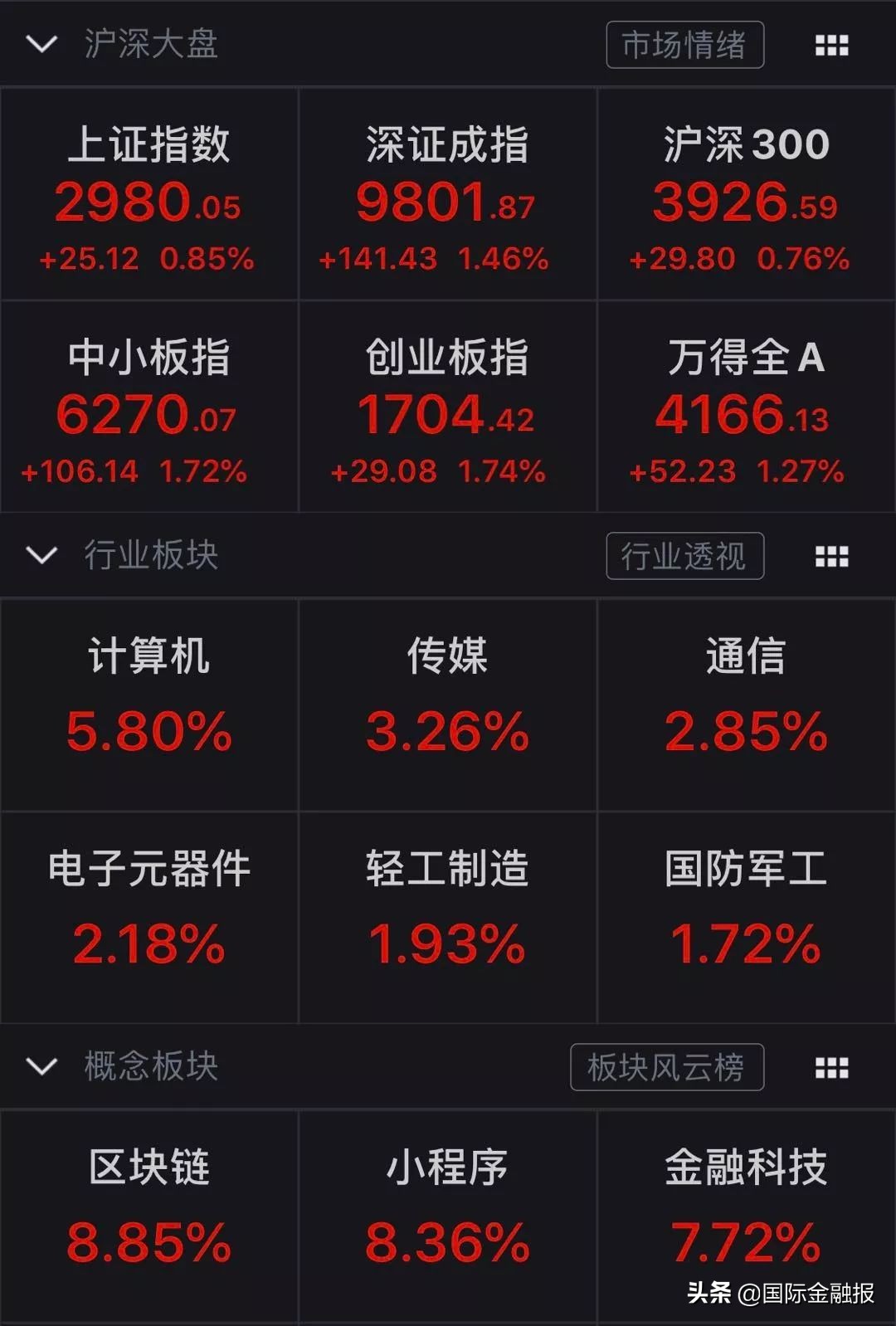The width and height of the screenshot is (896, 1326).
Task: Open the 行业透视 panel
Action: coord(686,557)
